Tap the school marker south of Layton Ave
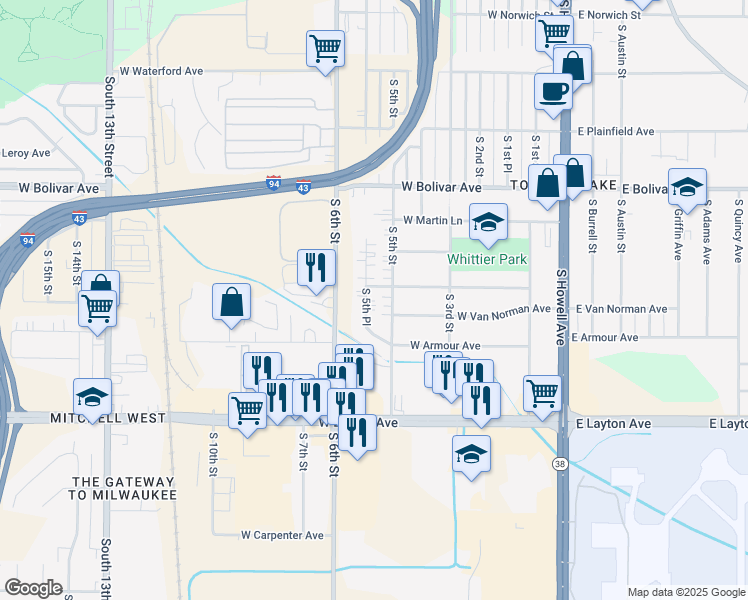The height and width of the screenshot is (600, 748). click(471, 457)
